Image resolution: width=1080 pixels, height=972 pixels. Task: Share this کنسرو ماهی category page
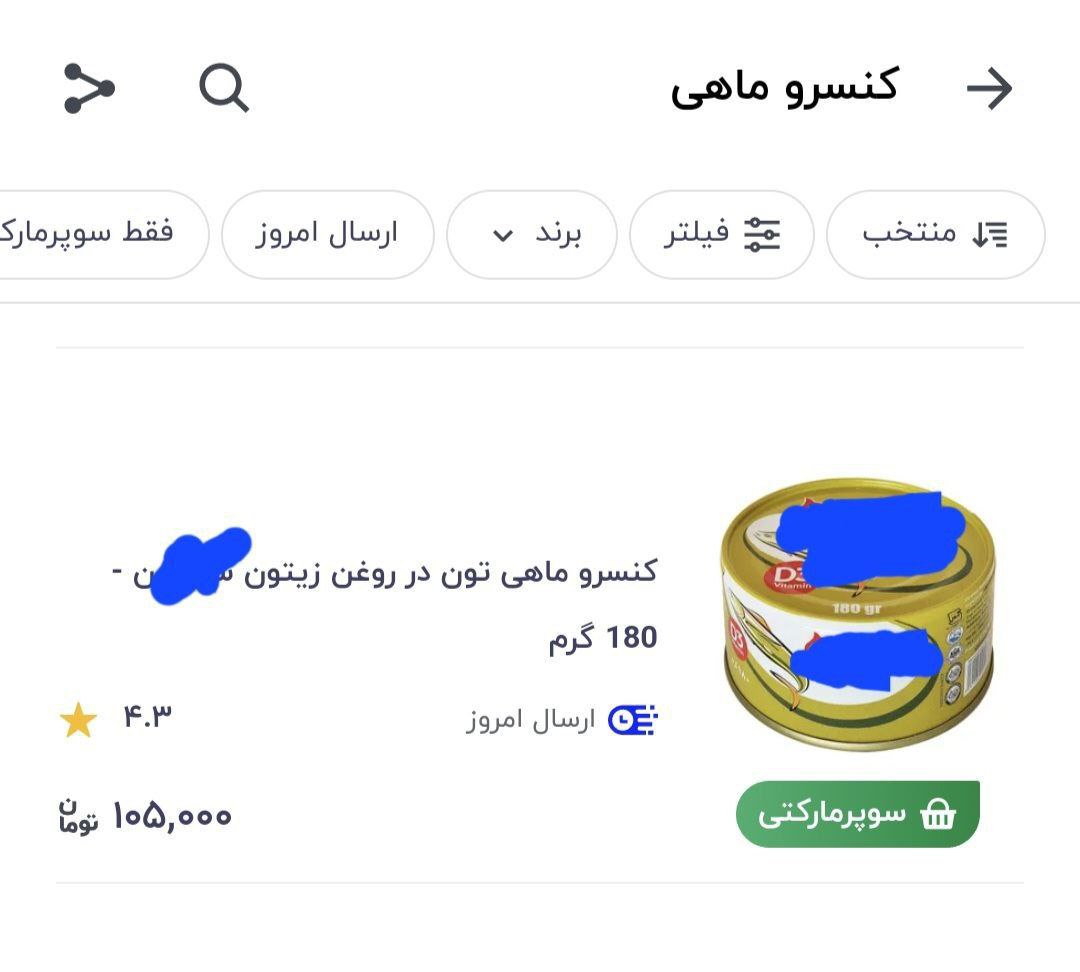tap(89, 89)
